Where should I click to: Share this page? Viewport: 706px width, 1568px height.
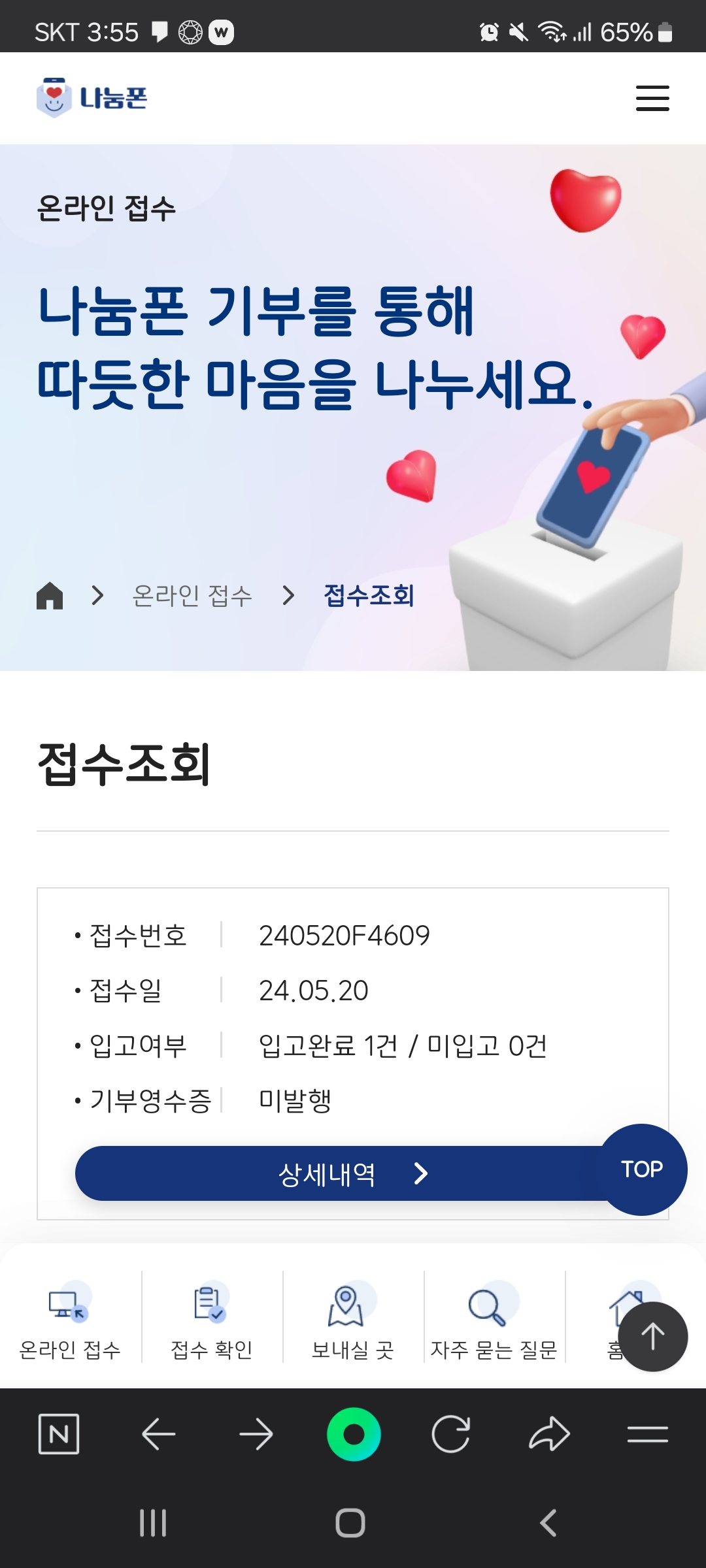(549, 1434)
